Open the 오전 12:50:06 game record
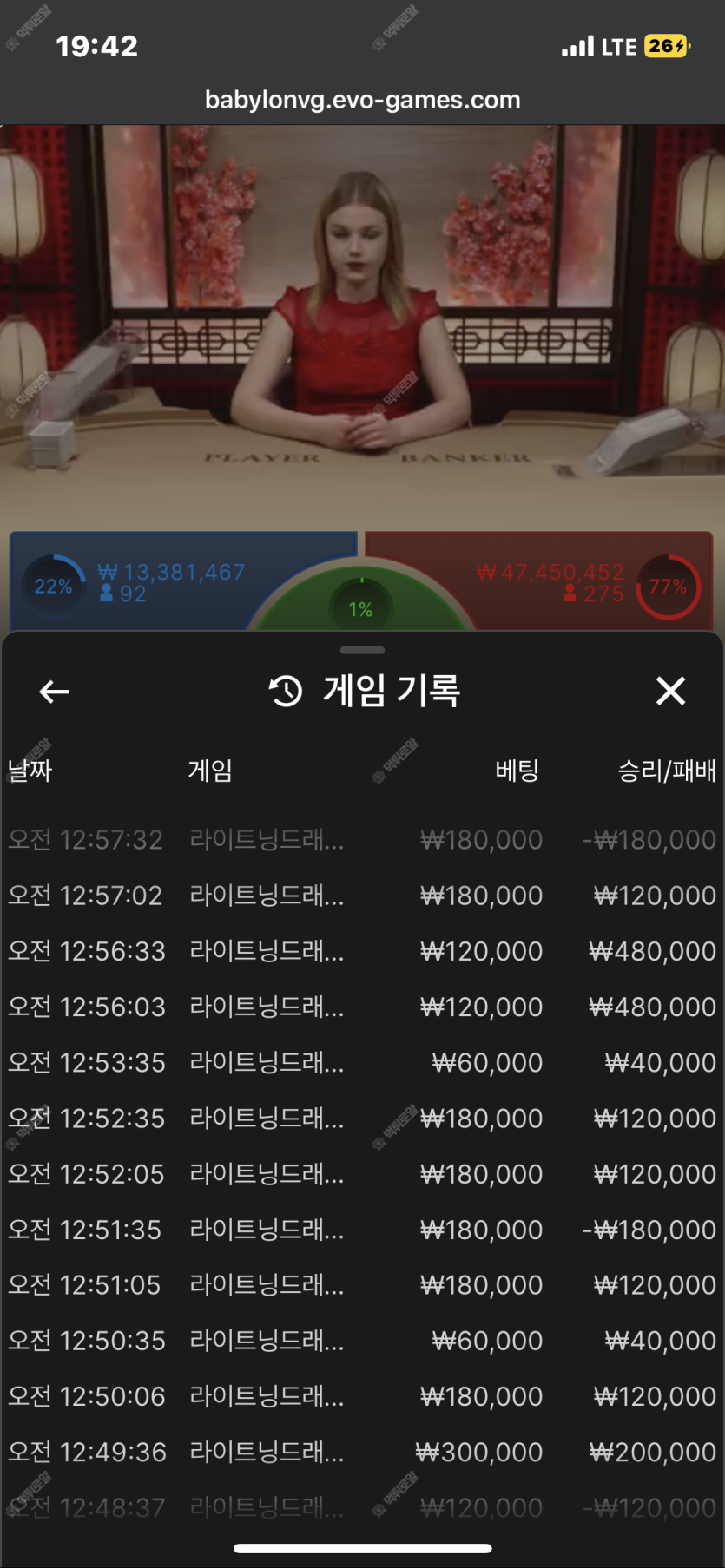Image resolution: width=725 pixels, height=1568 pixels. [x=362, y=1396]
